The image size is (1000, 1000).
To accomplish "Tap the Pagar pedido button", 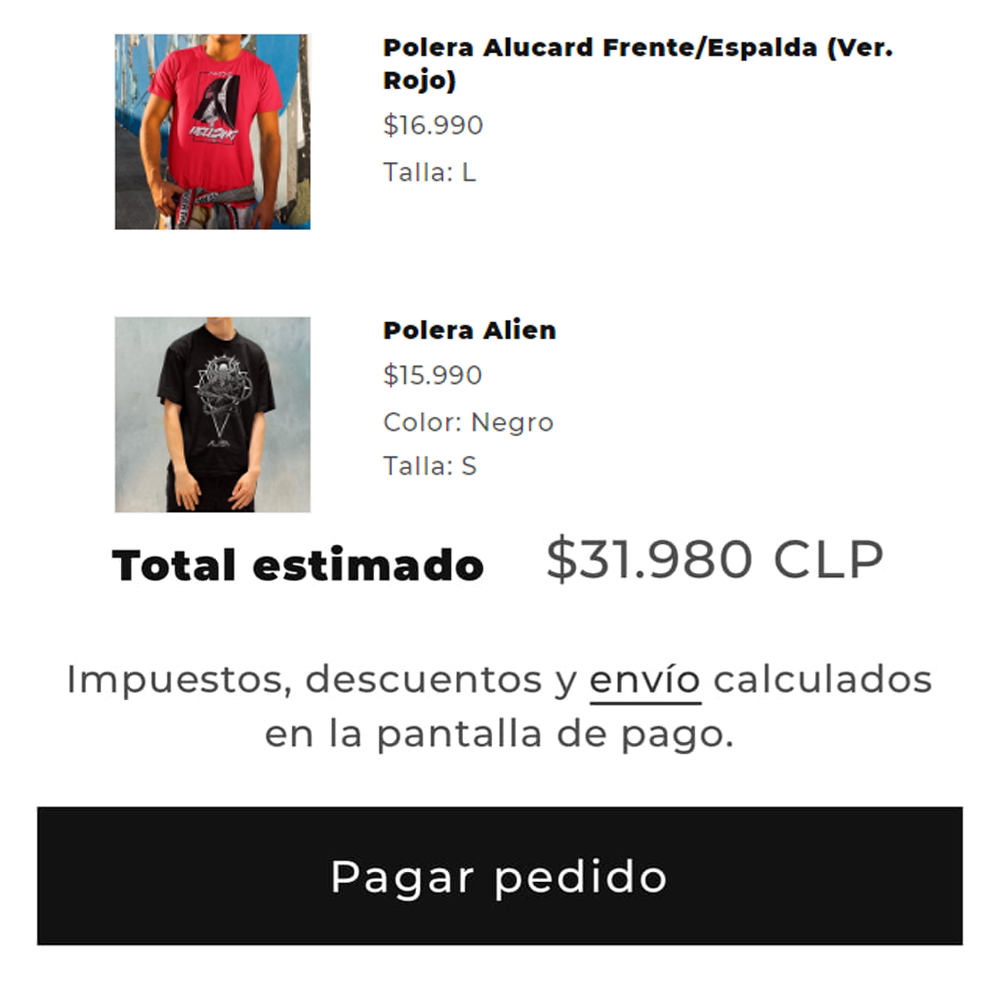I will (x=499, y=876).
